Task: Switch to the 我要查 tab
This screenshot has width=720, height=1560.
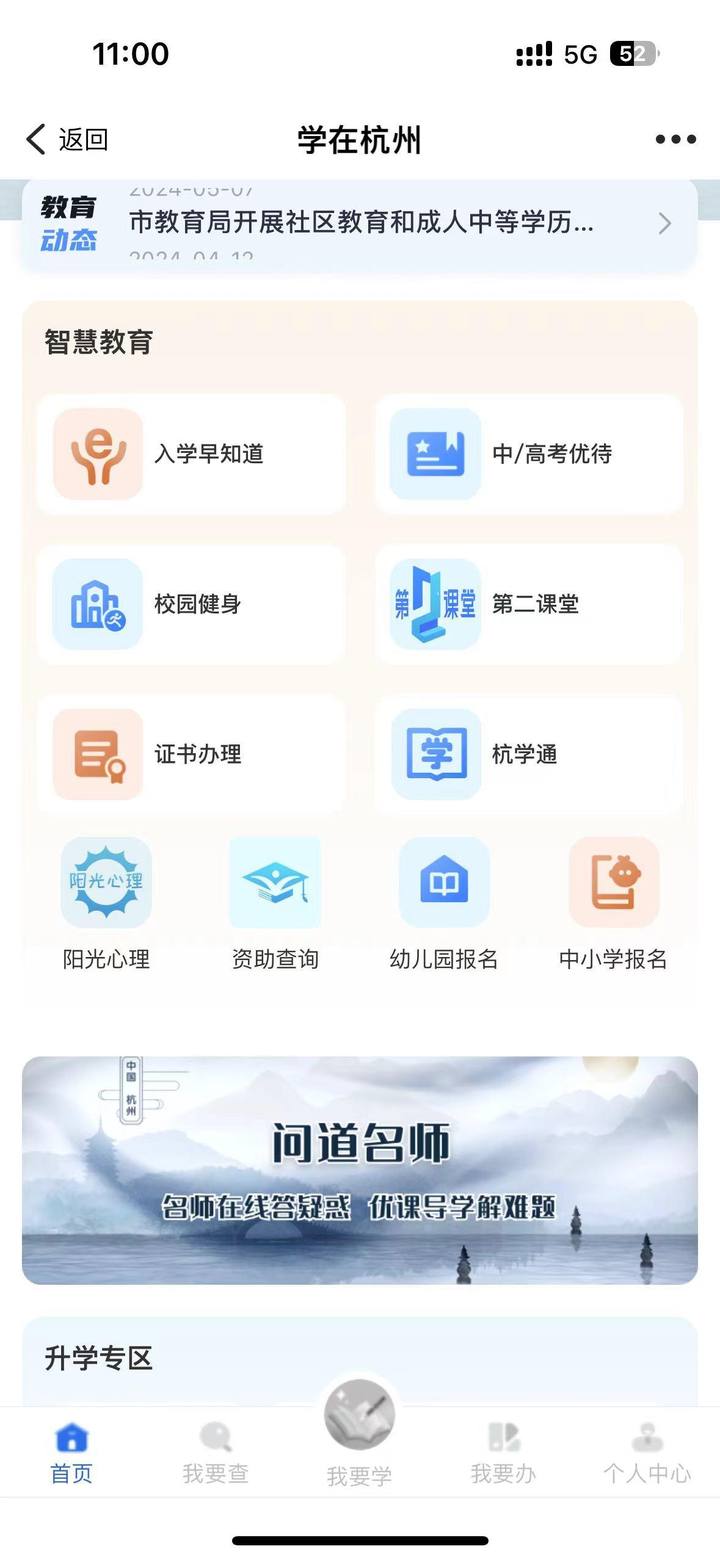Action: tap(215, 1453)
